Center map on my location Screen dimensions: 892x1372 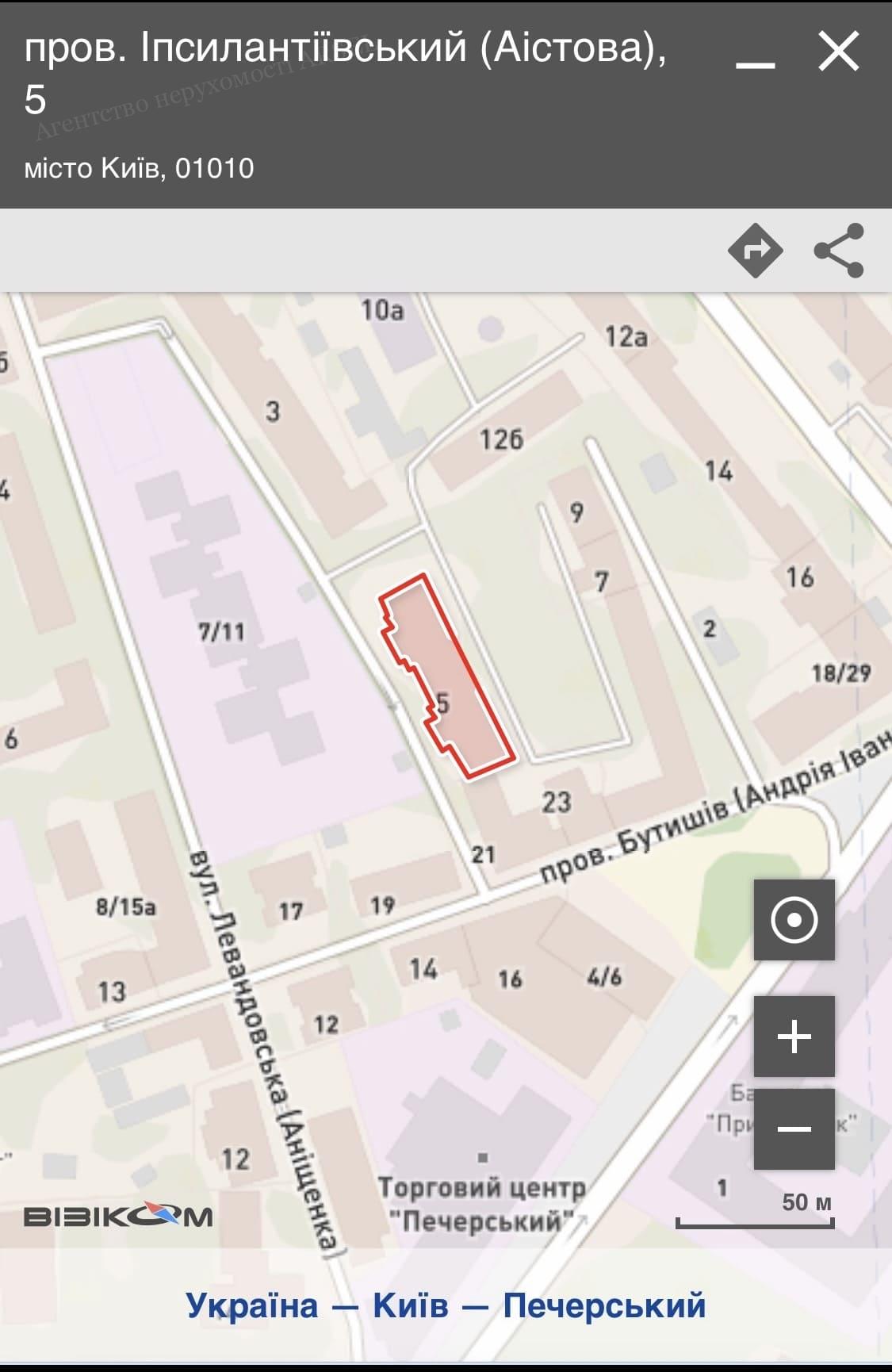click(794, 920)
